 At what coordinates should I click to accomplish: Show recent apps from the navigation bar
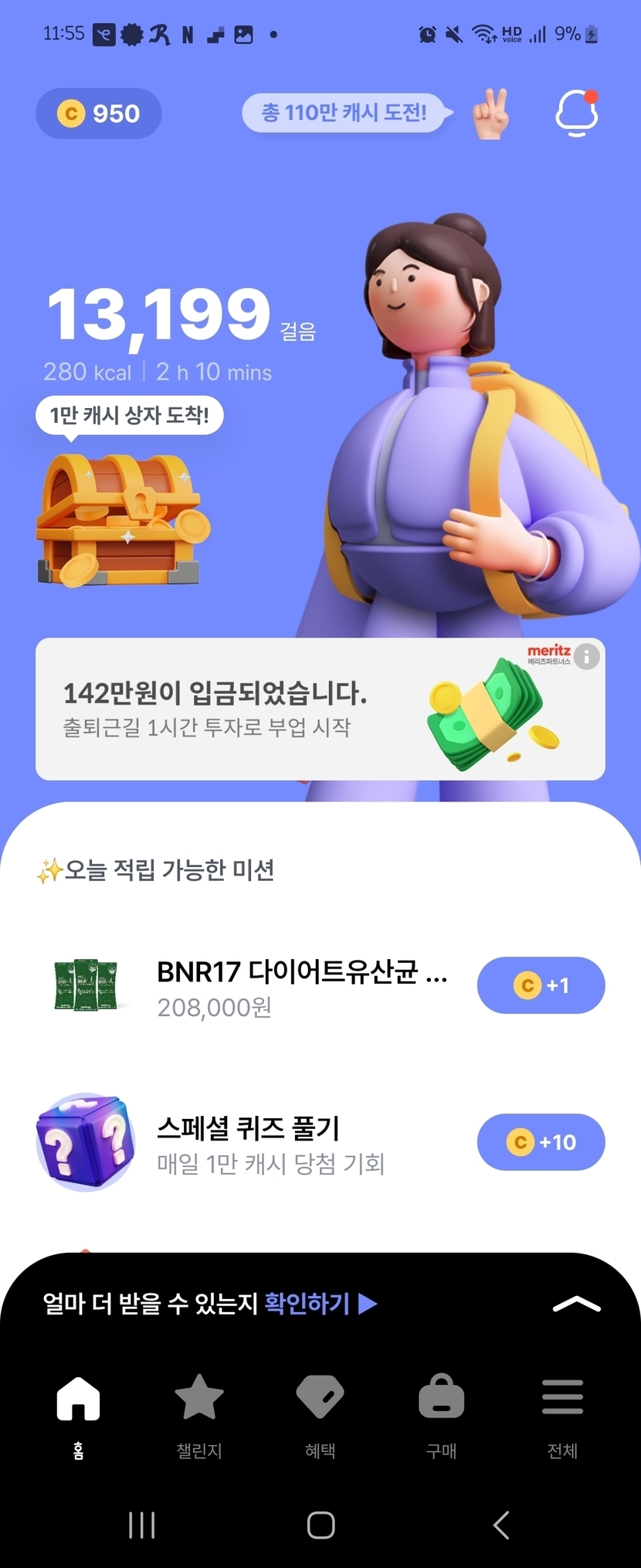(x=142, y=1525)
